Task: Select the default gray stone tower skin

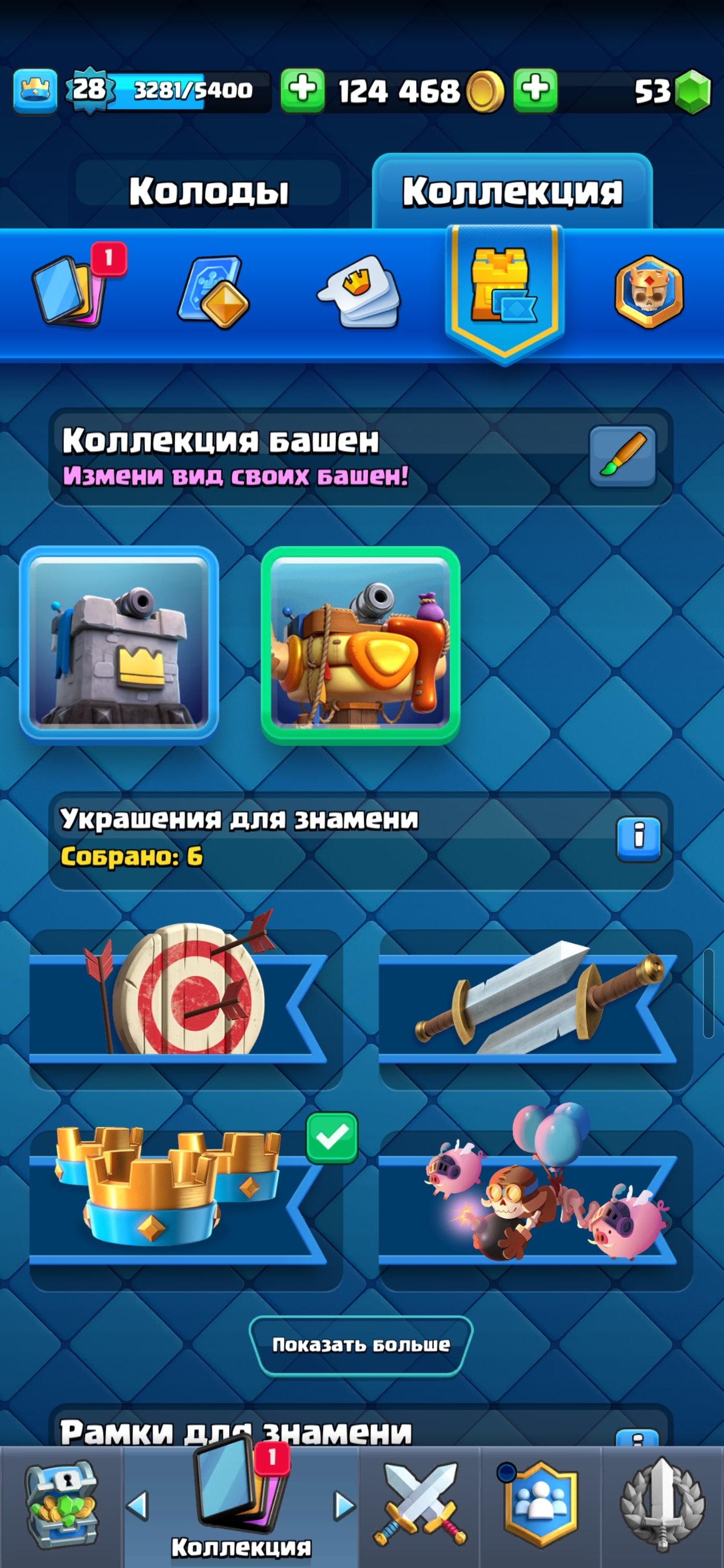Action: coord(119,644)
